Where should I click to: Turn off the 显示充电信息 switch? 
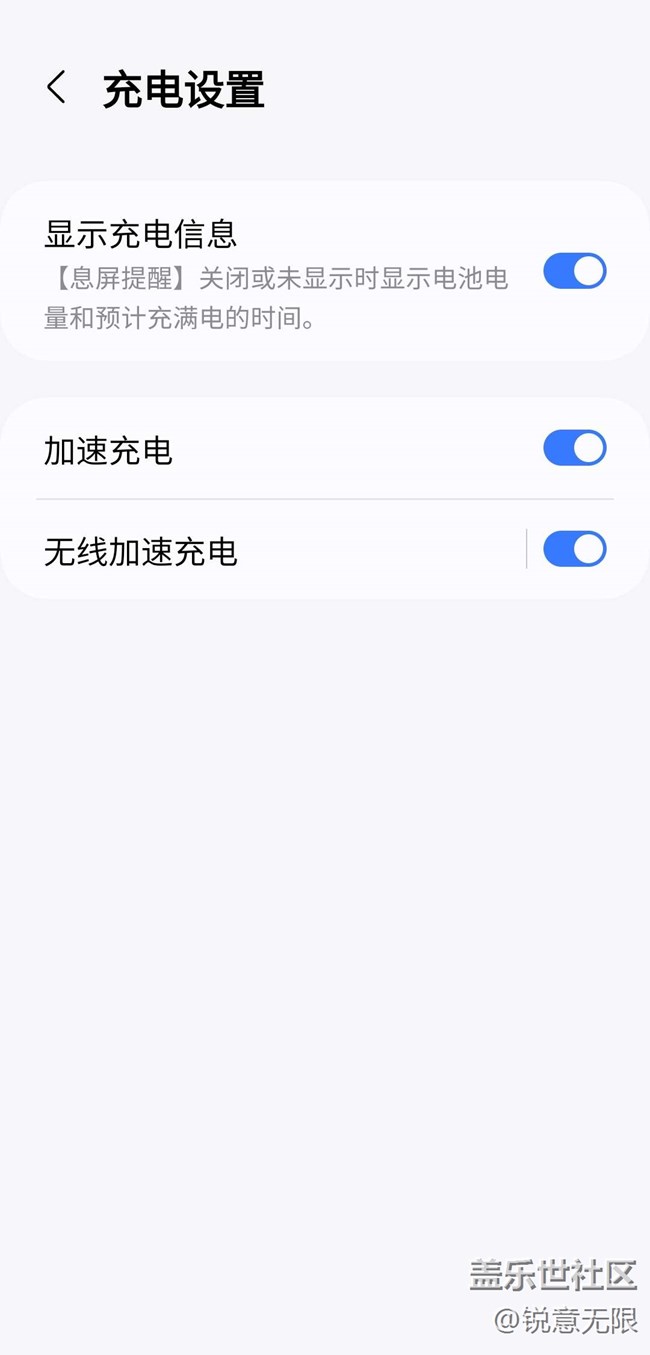pyautogui.click(x=574, y=271)
